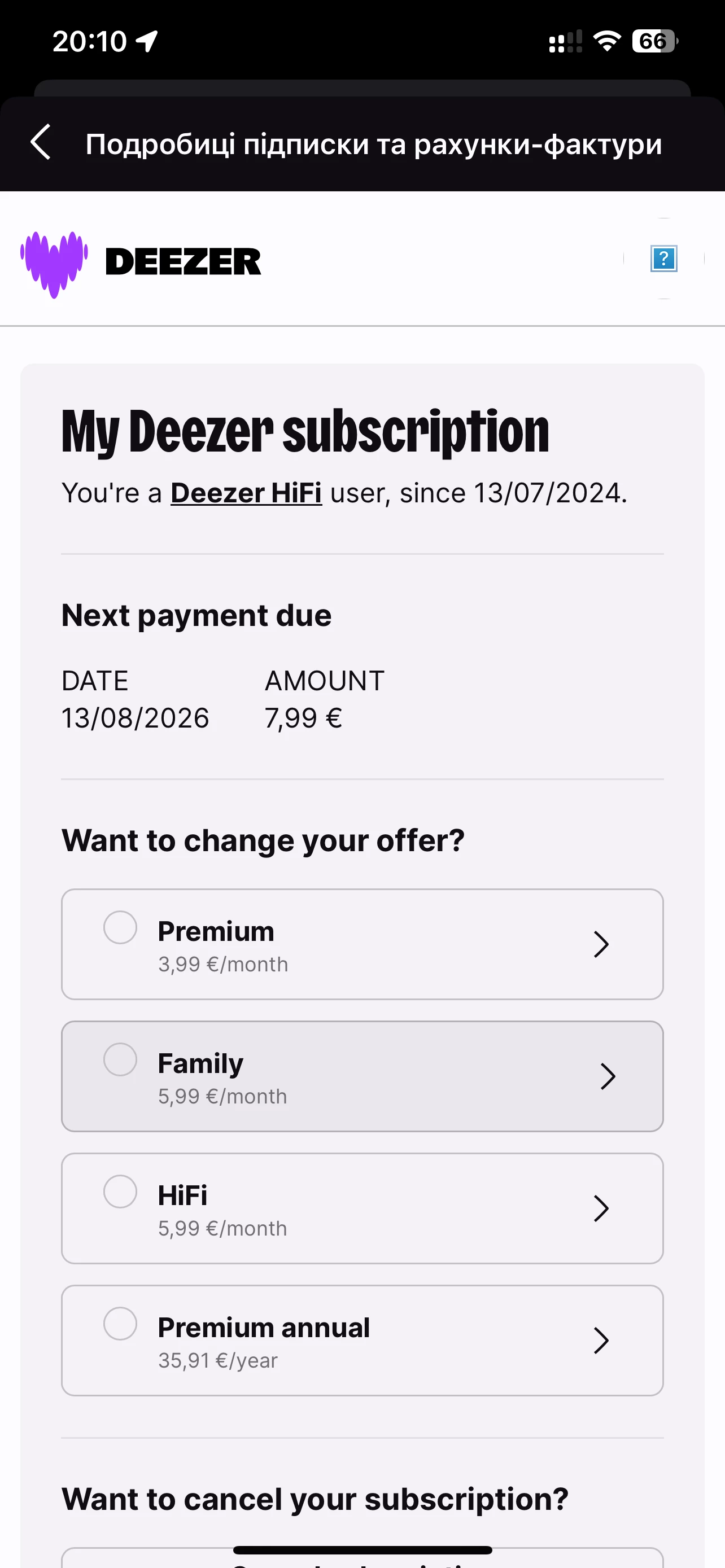
Task: Go back from subscription details page
Action: pos(41,143)
